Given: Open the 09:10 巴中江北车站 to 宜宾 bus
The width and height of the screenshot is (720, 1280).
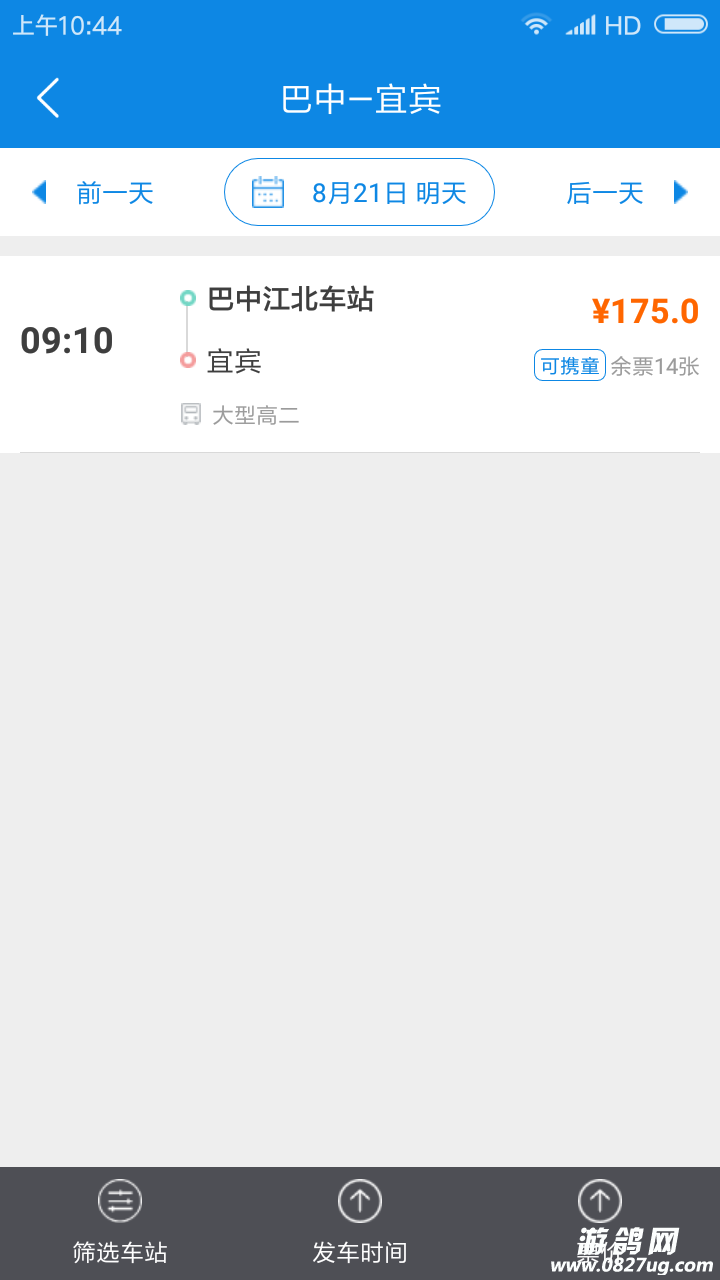Looking at the screenshot, I should coord(360,354).
